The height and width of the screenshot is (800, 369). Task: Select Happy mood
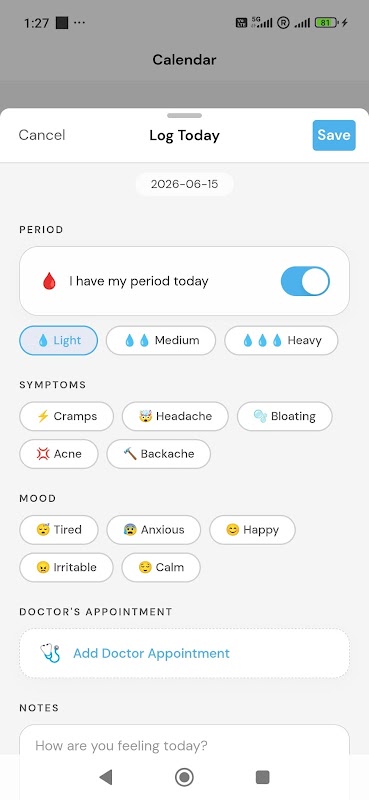click(252, 530)
